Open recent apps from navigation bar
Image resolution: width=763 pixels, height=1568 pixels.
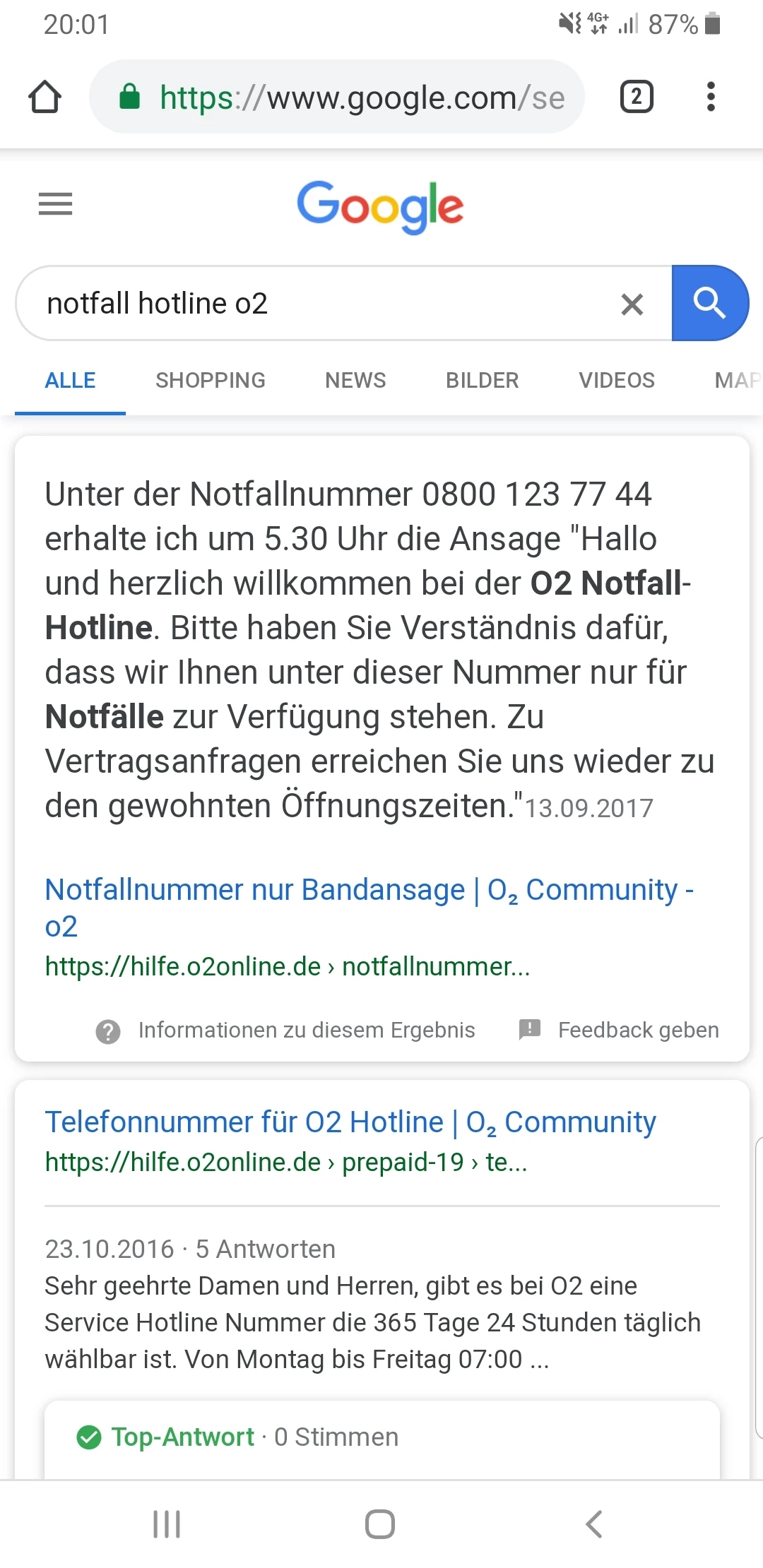click(x=167, y=1524)
